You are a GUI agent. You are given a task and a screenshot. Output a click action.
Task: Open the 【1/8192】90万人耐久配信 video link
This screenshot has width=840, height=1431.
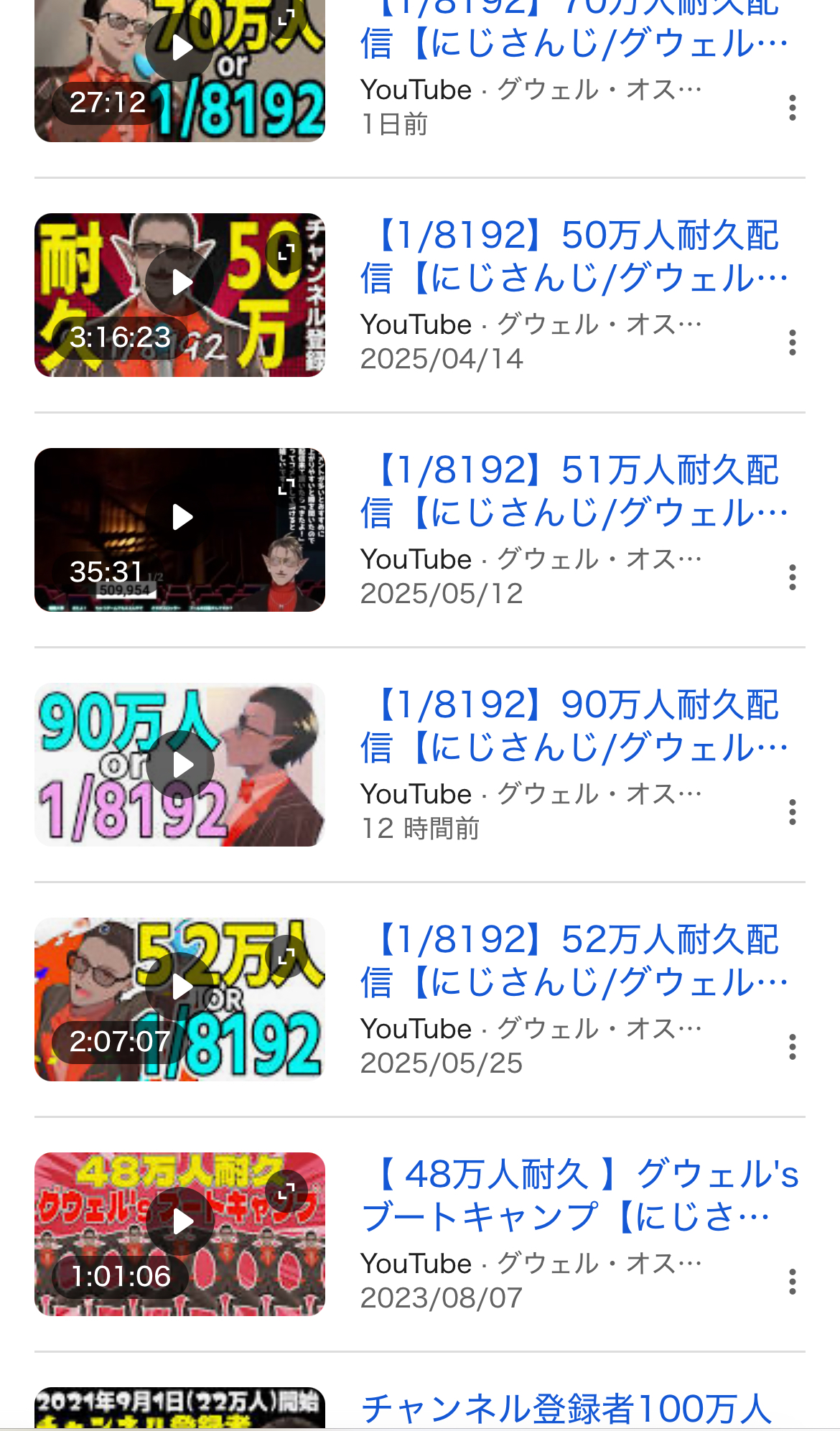574,726
